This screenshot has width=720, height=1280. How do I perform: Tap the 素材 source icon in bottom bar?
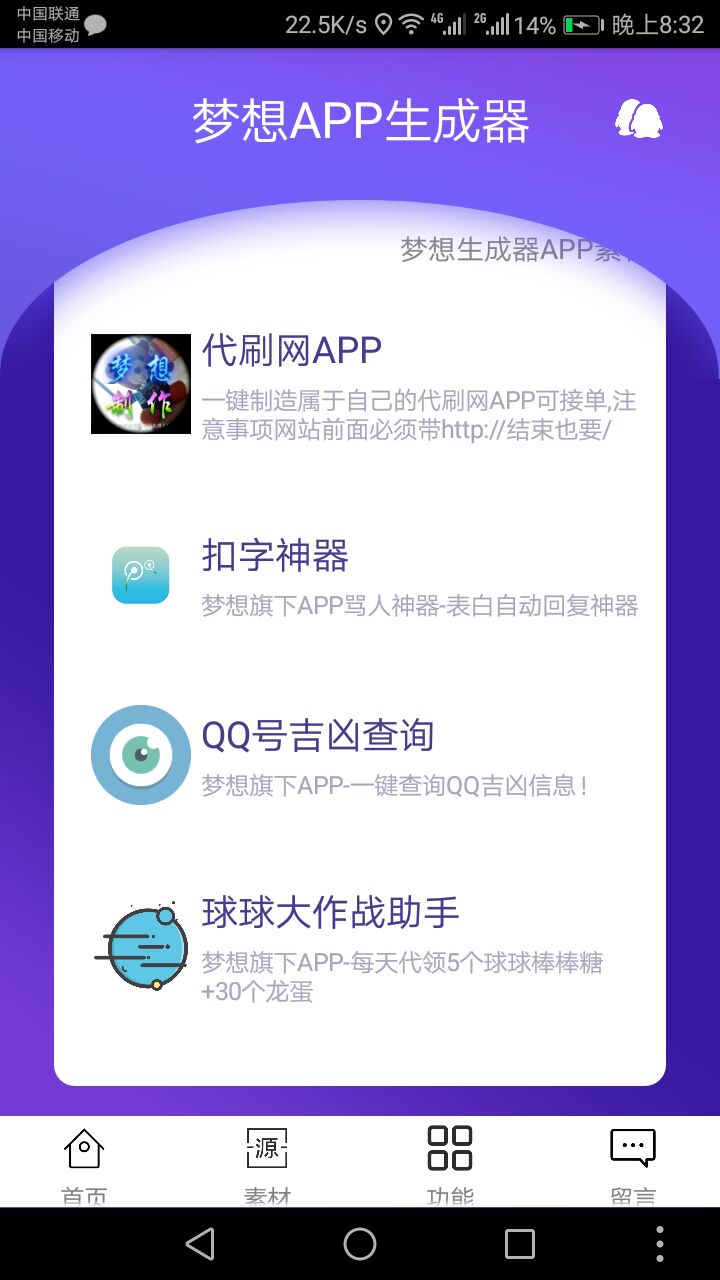[267, 1149]
